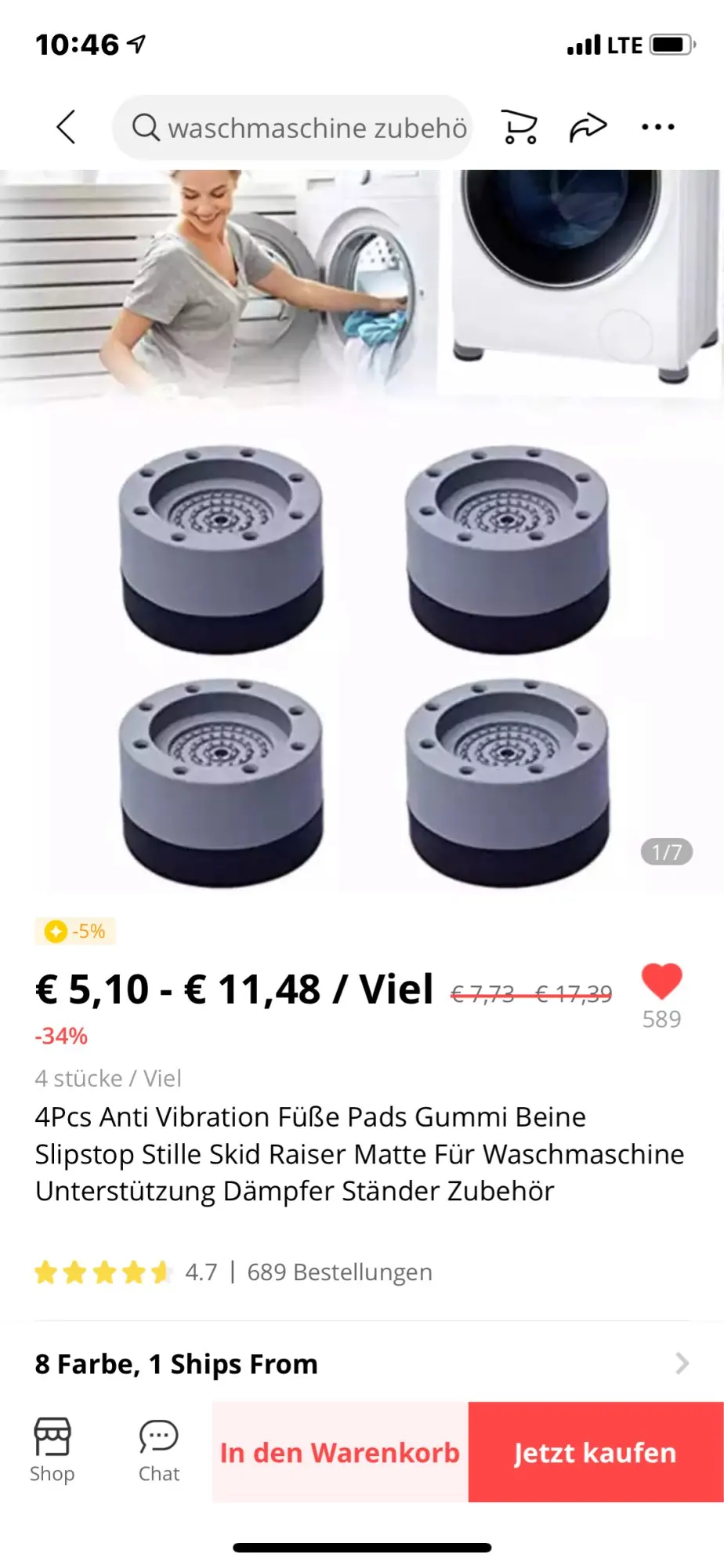Start a Chat with the seller
This screenshot has height=1568, width=724.
[159, 1450]
